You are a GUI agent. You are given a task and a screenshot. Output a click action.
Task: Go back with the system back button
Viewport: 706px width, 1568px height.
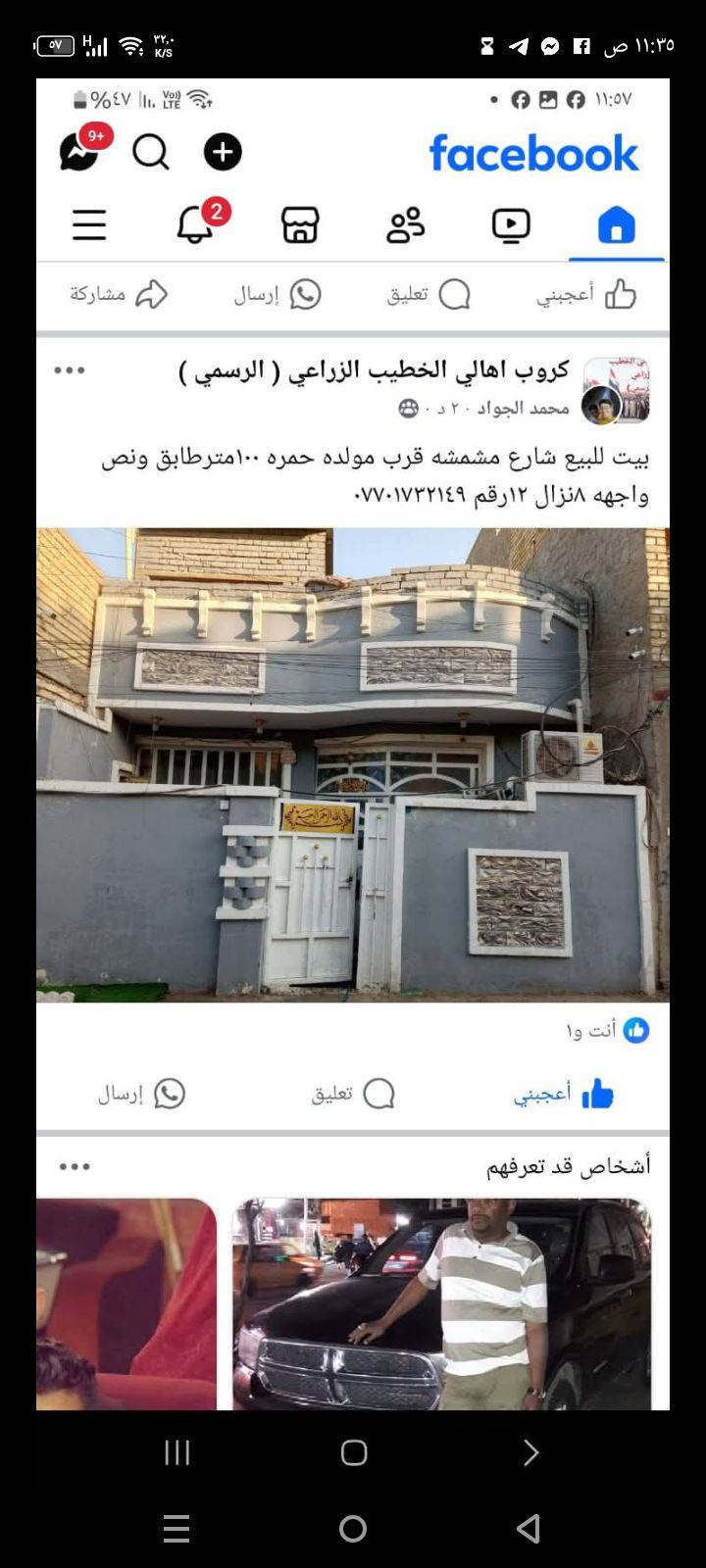[x=529, y=1528]
